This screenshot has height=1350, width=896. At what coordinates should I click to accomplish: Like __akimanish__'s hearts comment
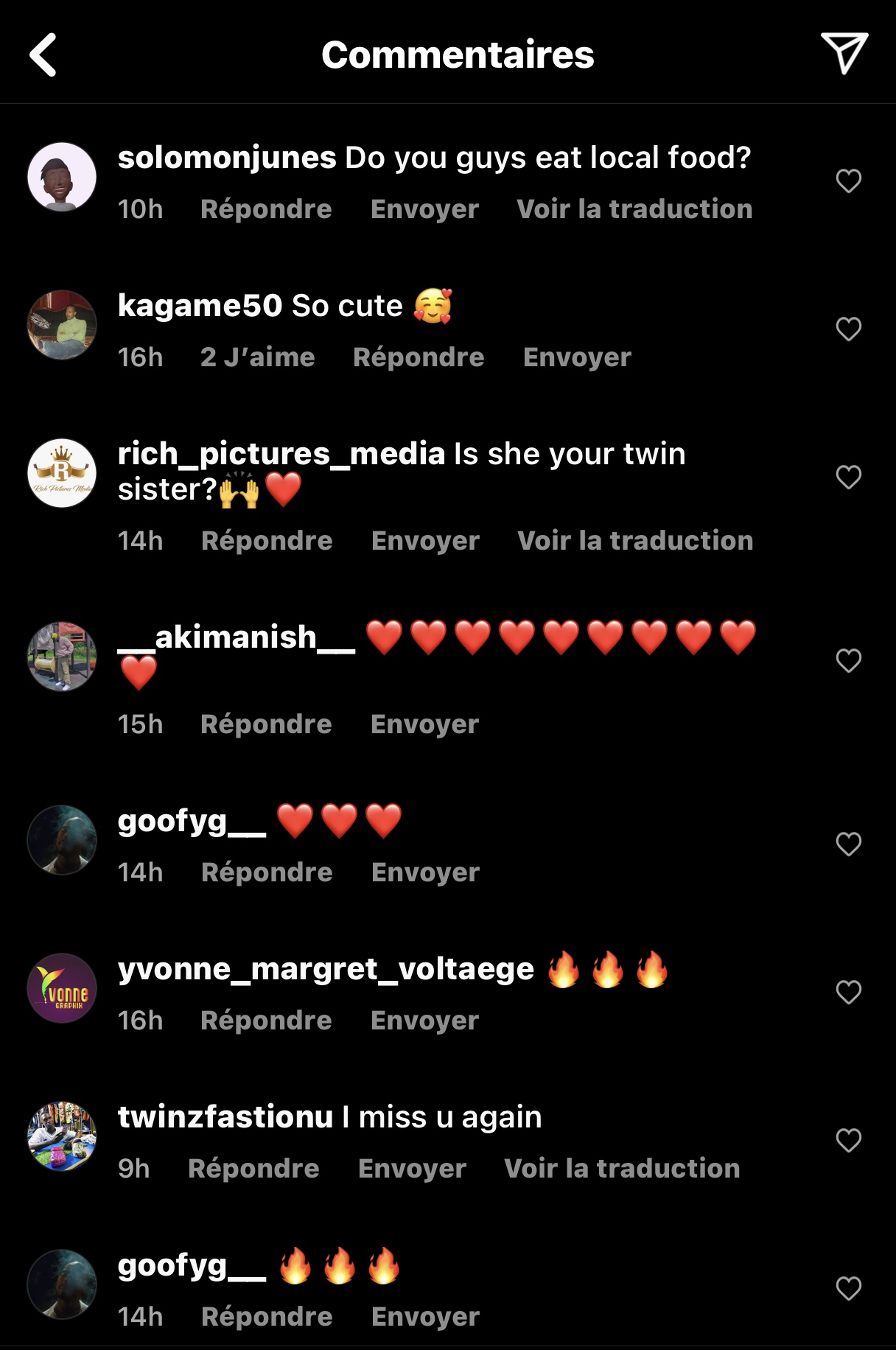click(848, 660)
